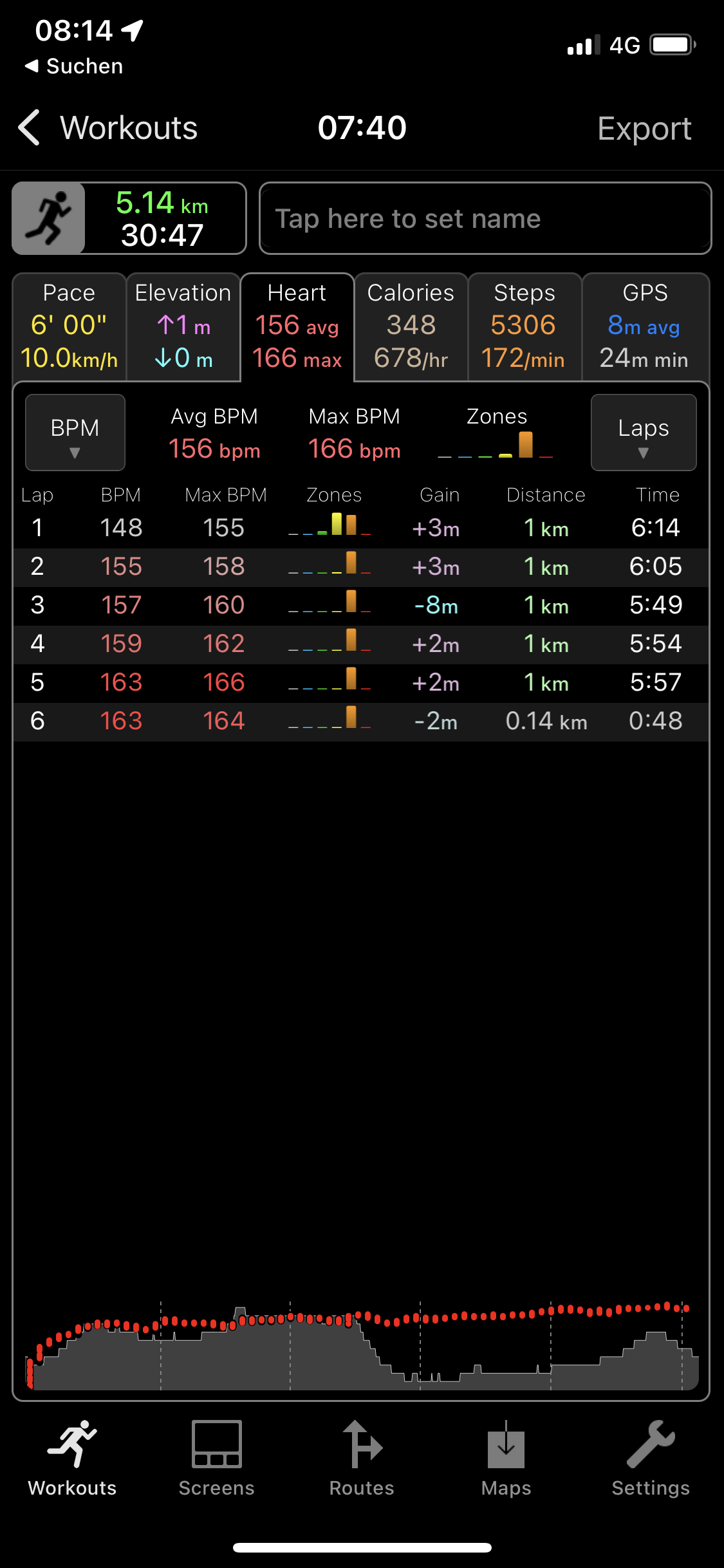This screenshot has width=724, height=1568.
Task: Switch to the Pace tab
Action: (x=70, y=326)
